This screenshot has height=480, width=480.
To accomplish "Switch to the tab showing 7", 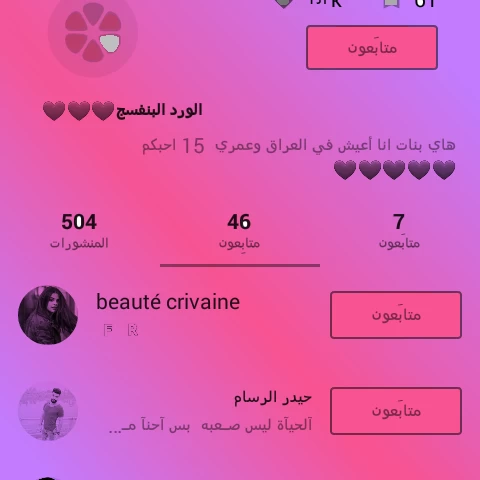I will click(x=399, y=231).
